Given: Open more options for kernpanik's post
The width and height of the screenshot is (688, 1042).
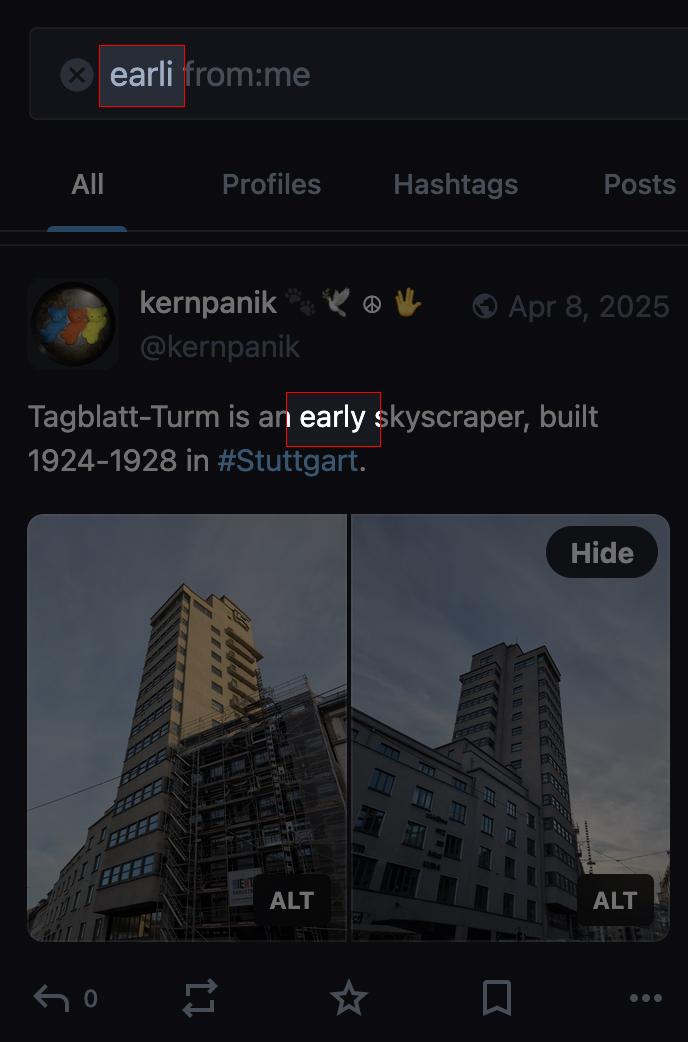Looking at the screenshot, I should tap(645, 998).
